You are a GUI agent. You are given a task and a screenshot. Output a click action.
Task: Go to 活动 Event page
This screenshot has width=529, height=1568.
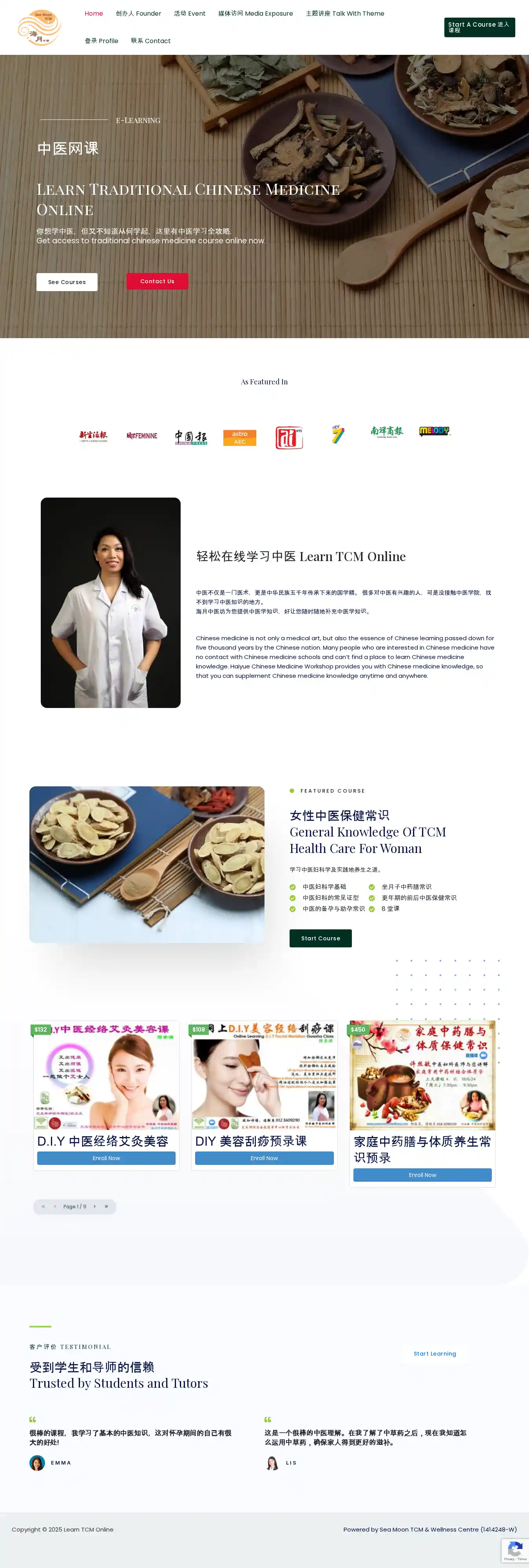(x=189, y=13)
